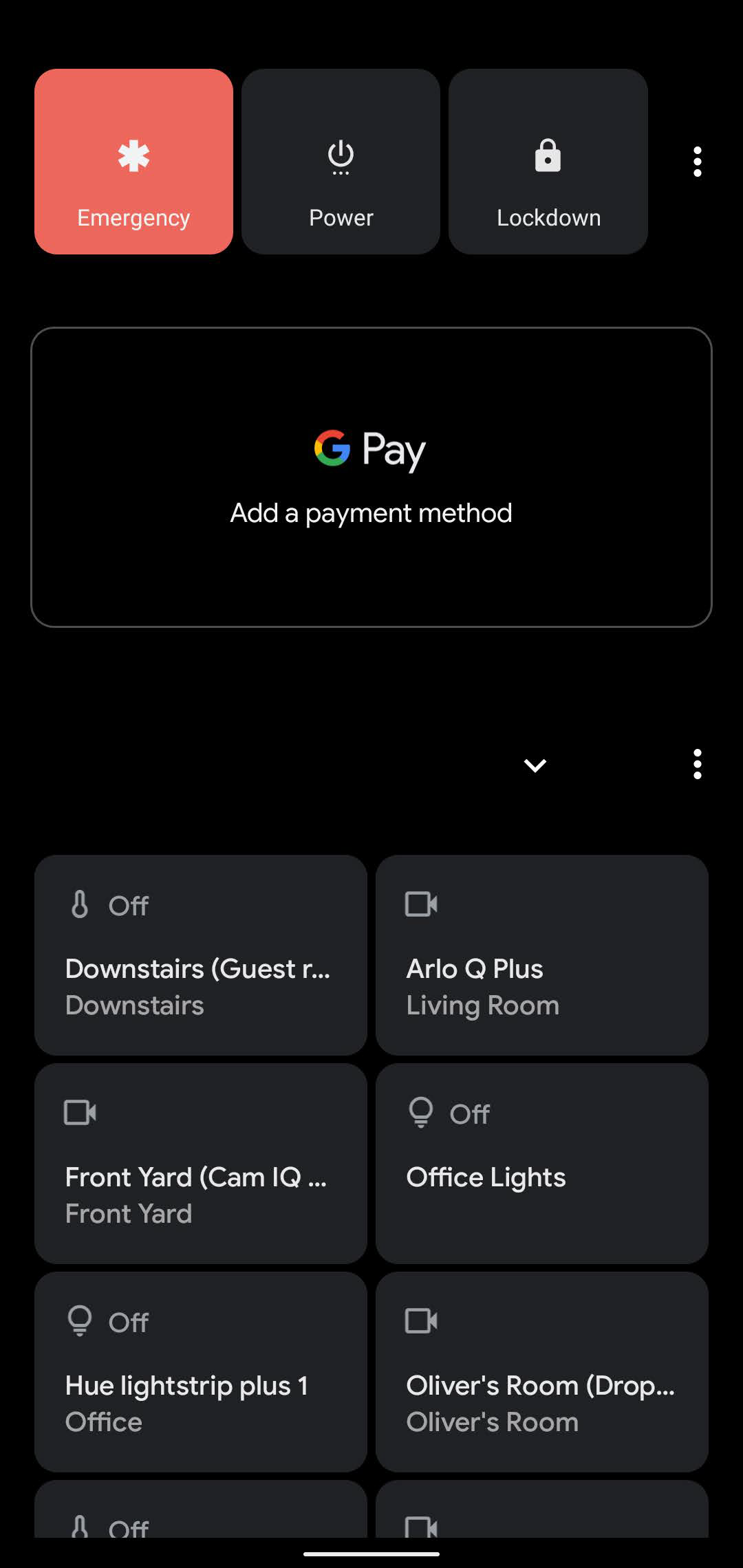The image size is (743, 1568).
Task: Switch the Downstairs guest room thermostat on
Action: [200, 955]
